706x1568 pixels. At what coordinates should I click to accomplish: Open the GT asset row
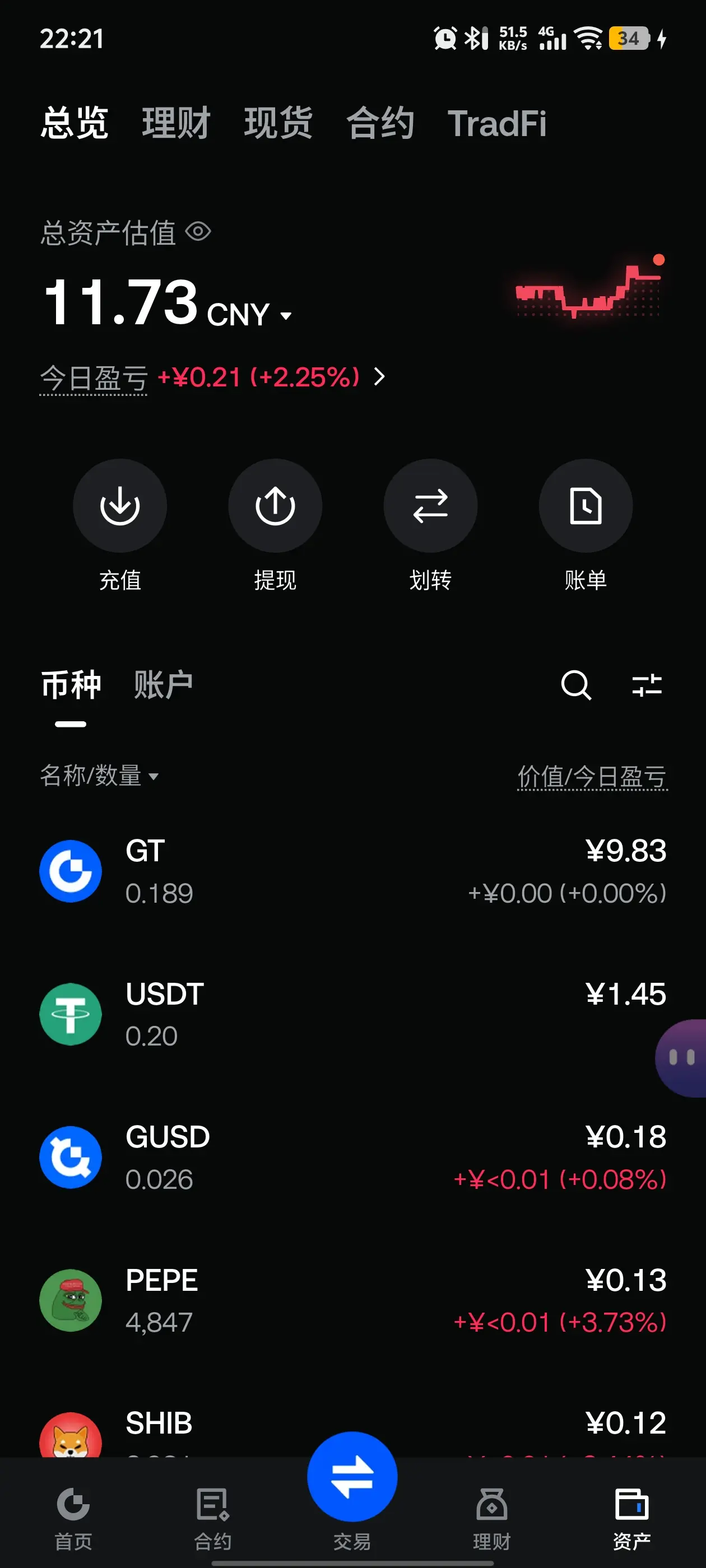(352, 872)
